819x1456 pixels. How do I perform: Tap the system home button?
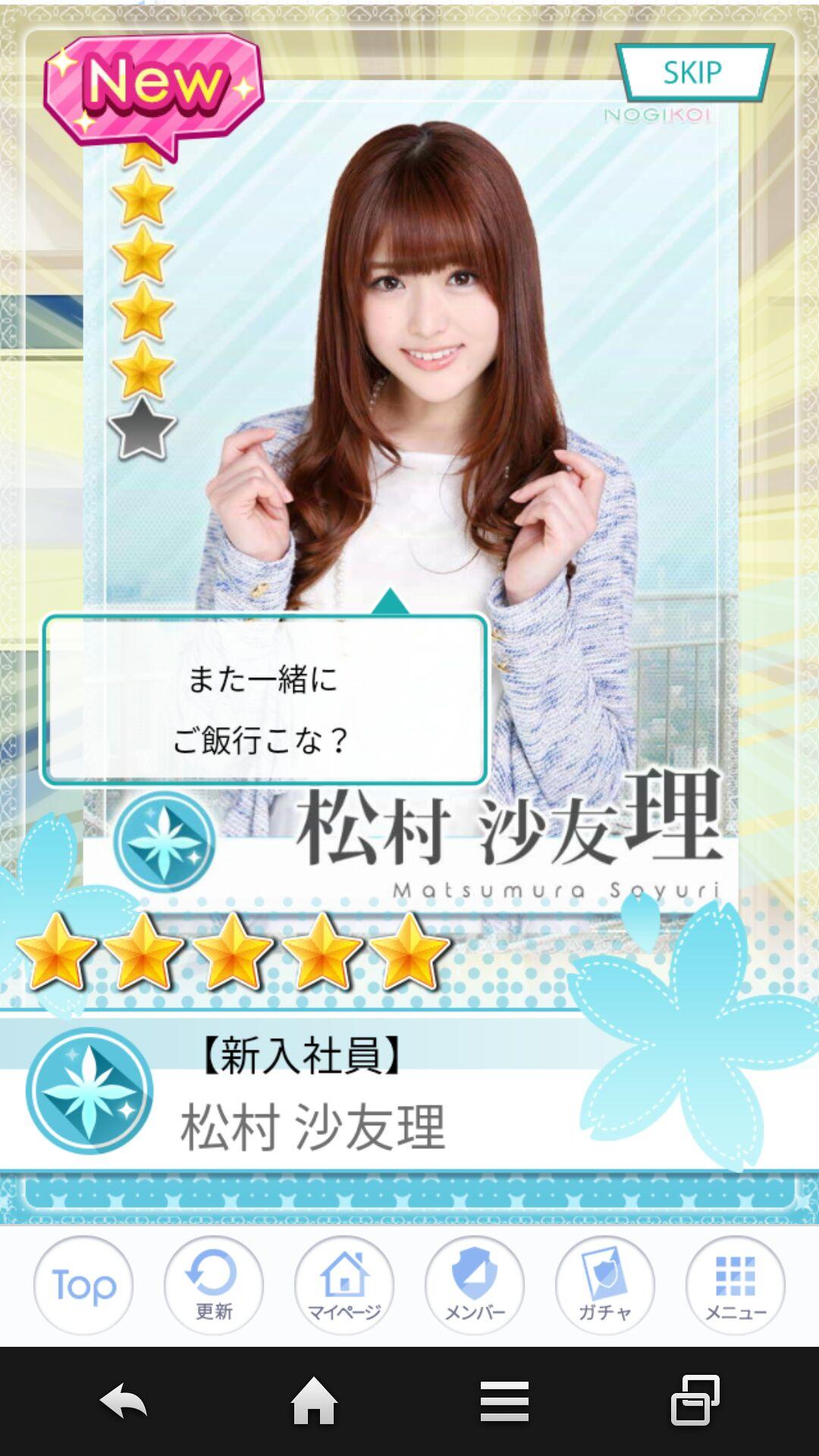[314, 1401]
